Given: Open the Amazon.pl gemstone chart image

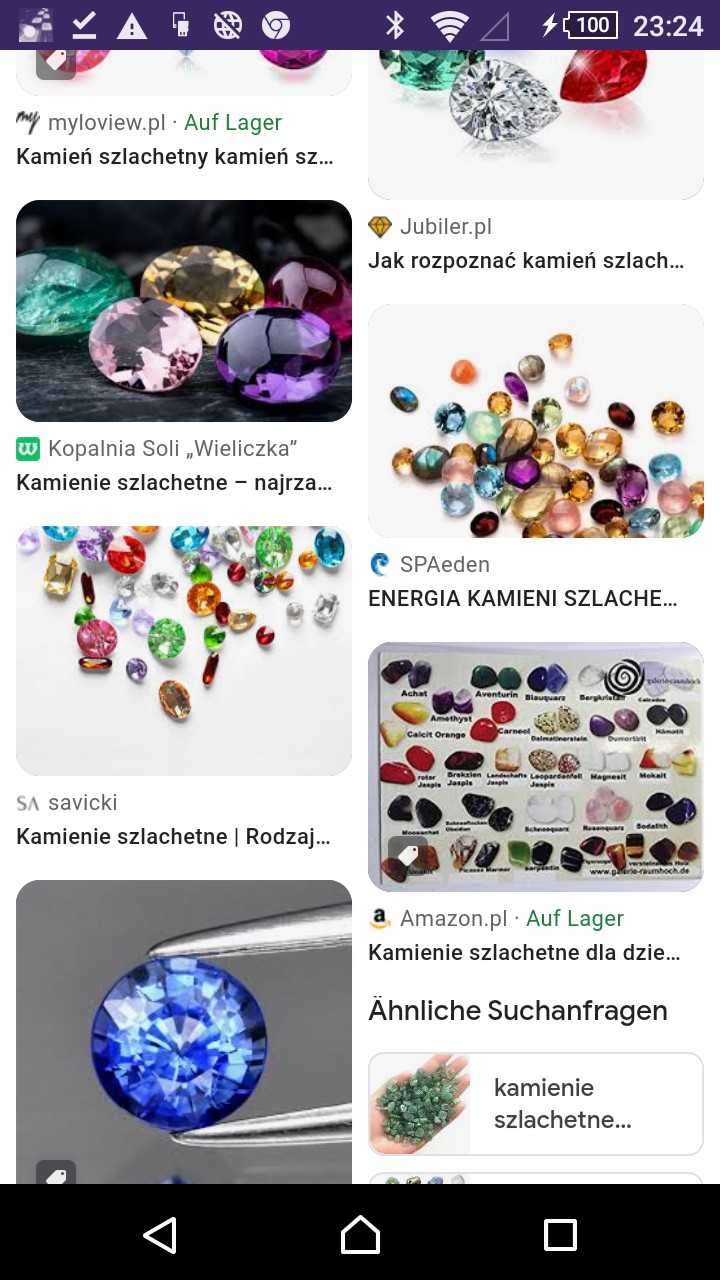Looking at the screenshot, I should (x=536, y=767).
